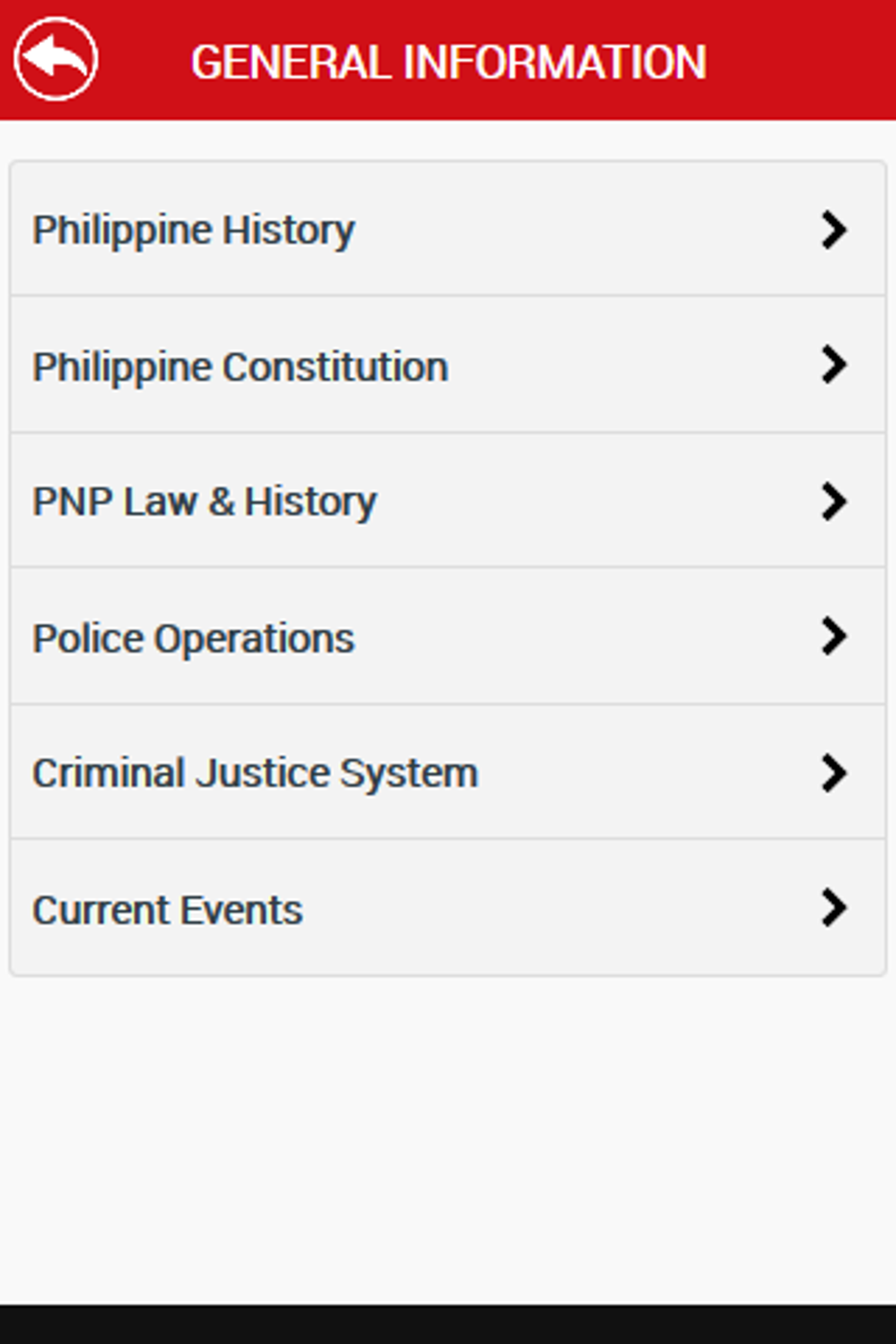Select the General Information title
Image resolution: width=896 pixels, height=1344 pixels.
(449, 61)
